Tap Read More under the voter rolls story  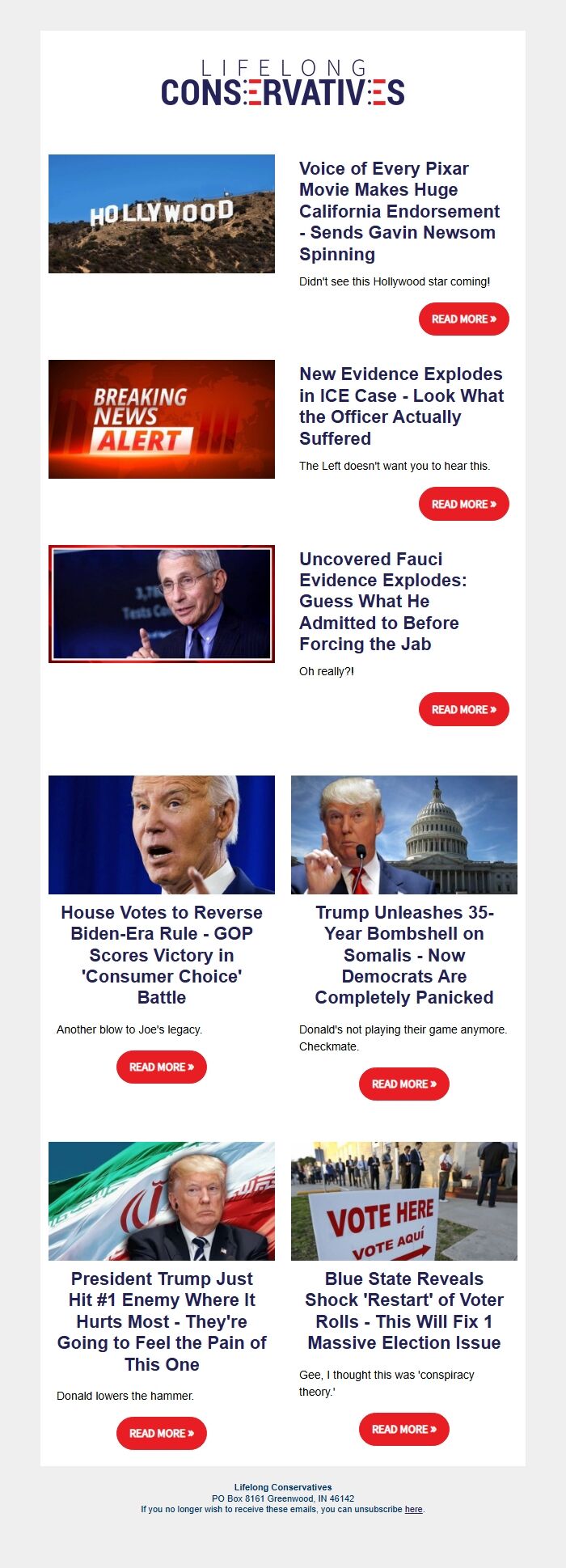(404, 1429)
